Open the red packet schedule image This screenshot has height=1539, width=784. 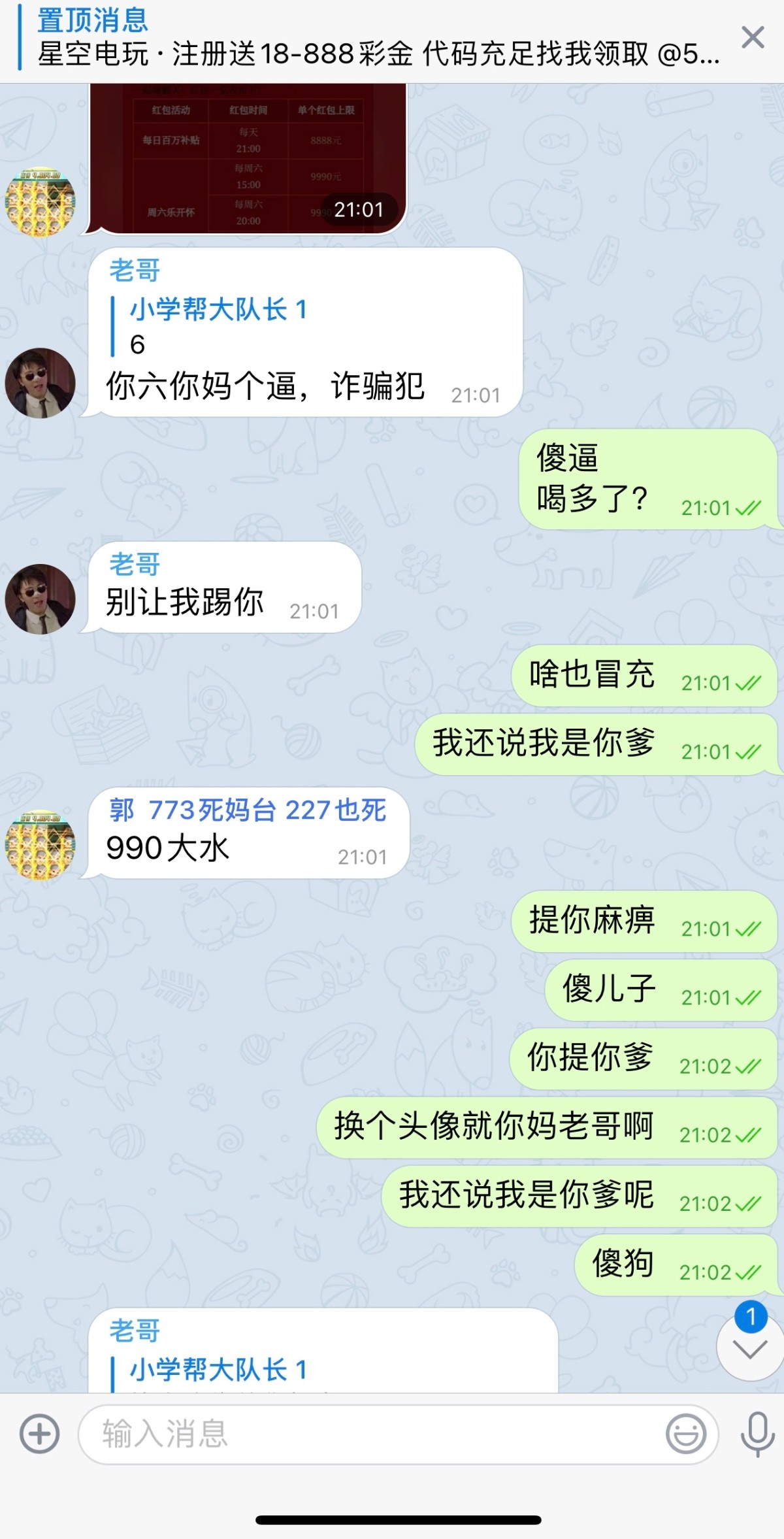[x=248, y=159]
